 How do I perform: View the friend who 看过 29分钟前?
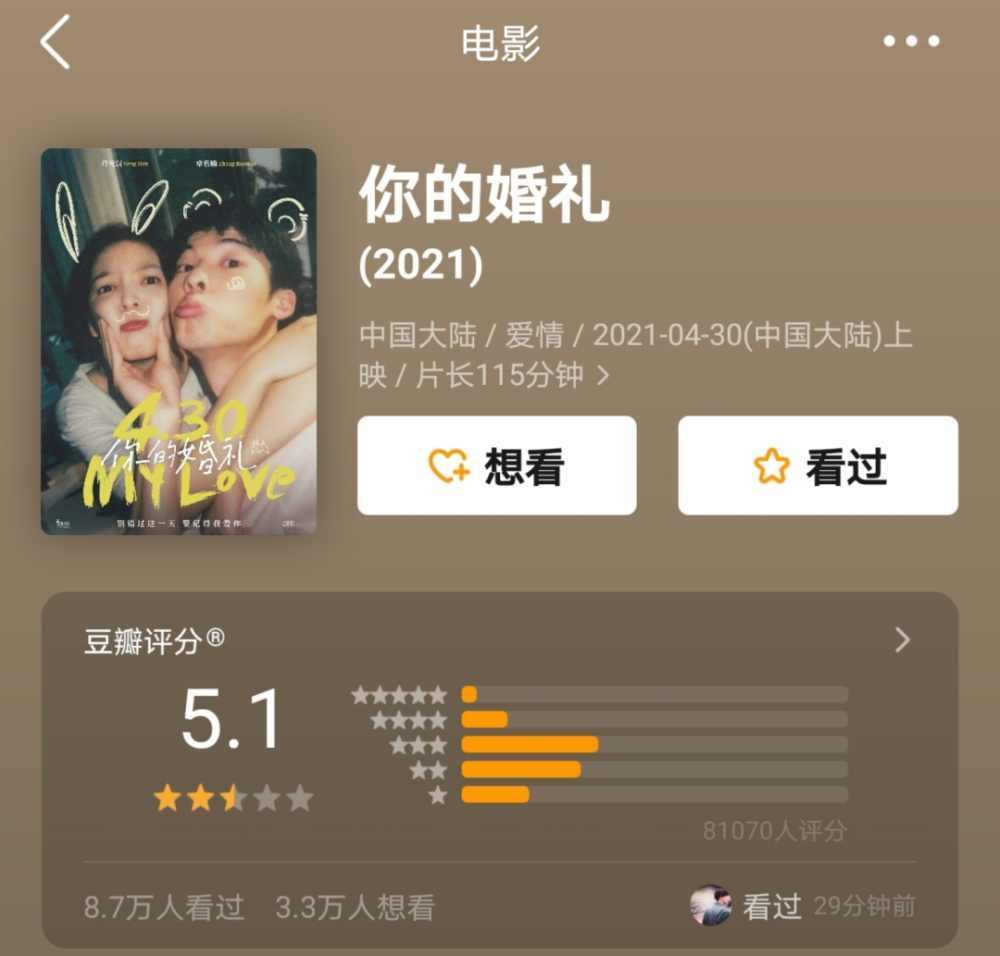[x=711, y=906]
